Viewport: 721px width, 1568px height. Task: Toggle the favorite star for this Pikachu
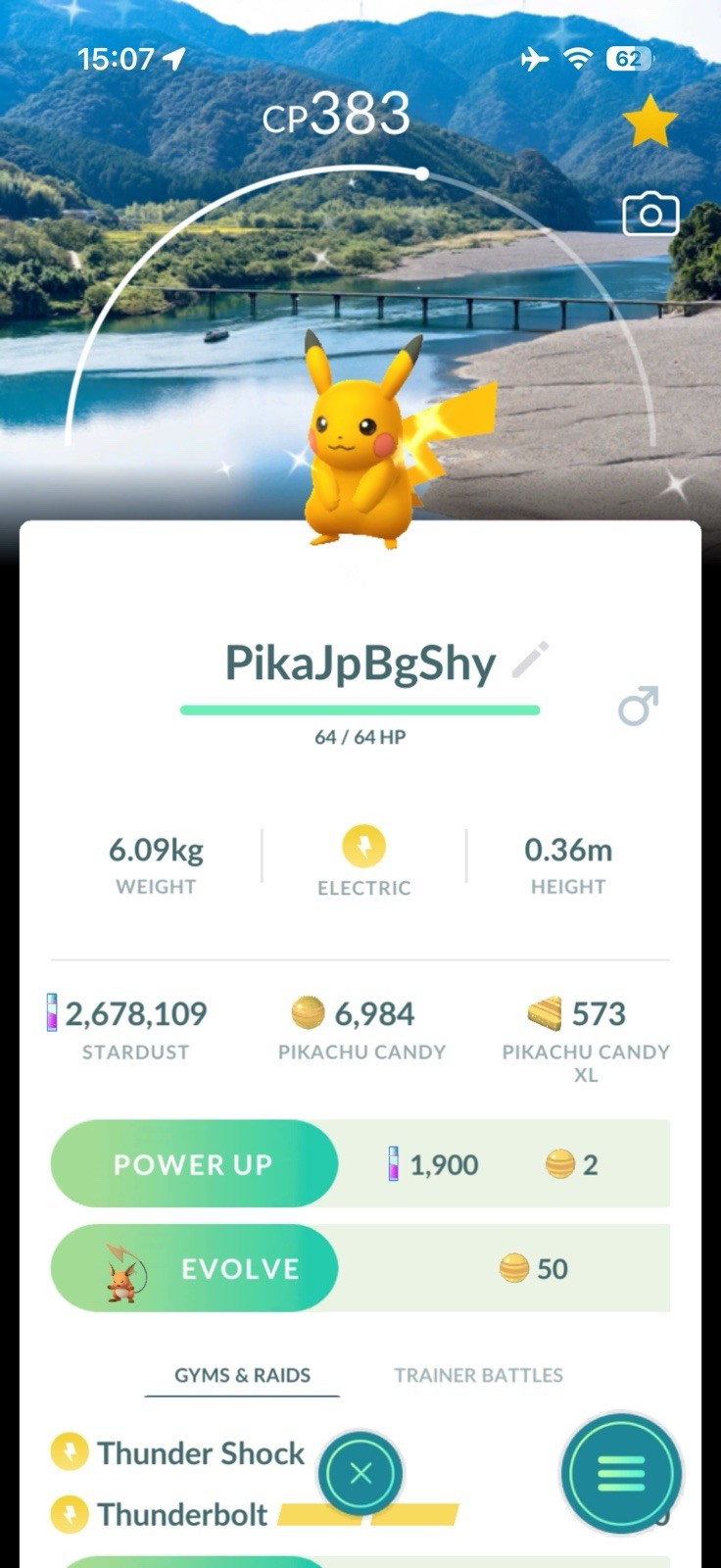[649, 122]
